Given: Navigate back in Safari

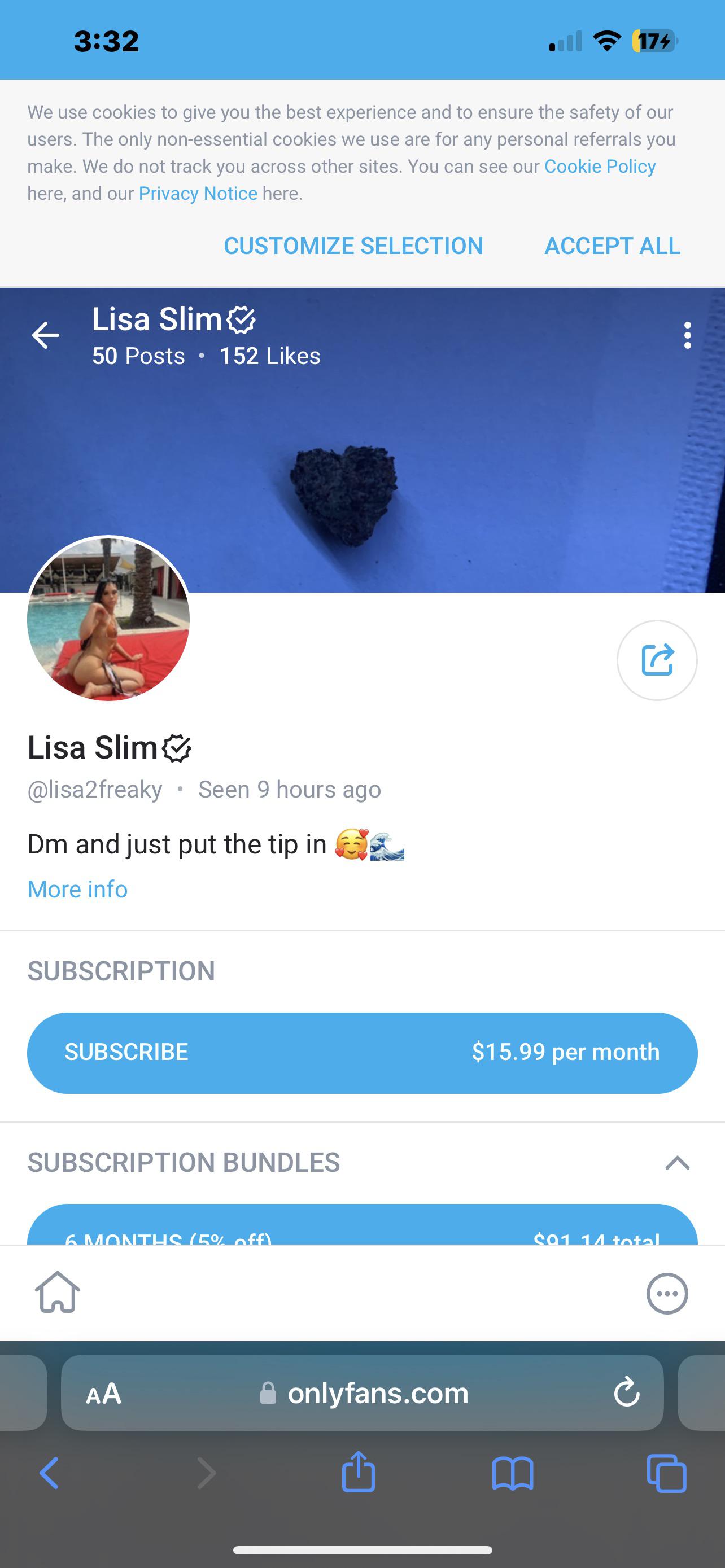Looking at the screenshot, I should [x=49, y=1474].
